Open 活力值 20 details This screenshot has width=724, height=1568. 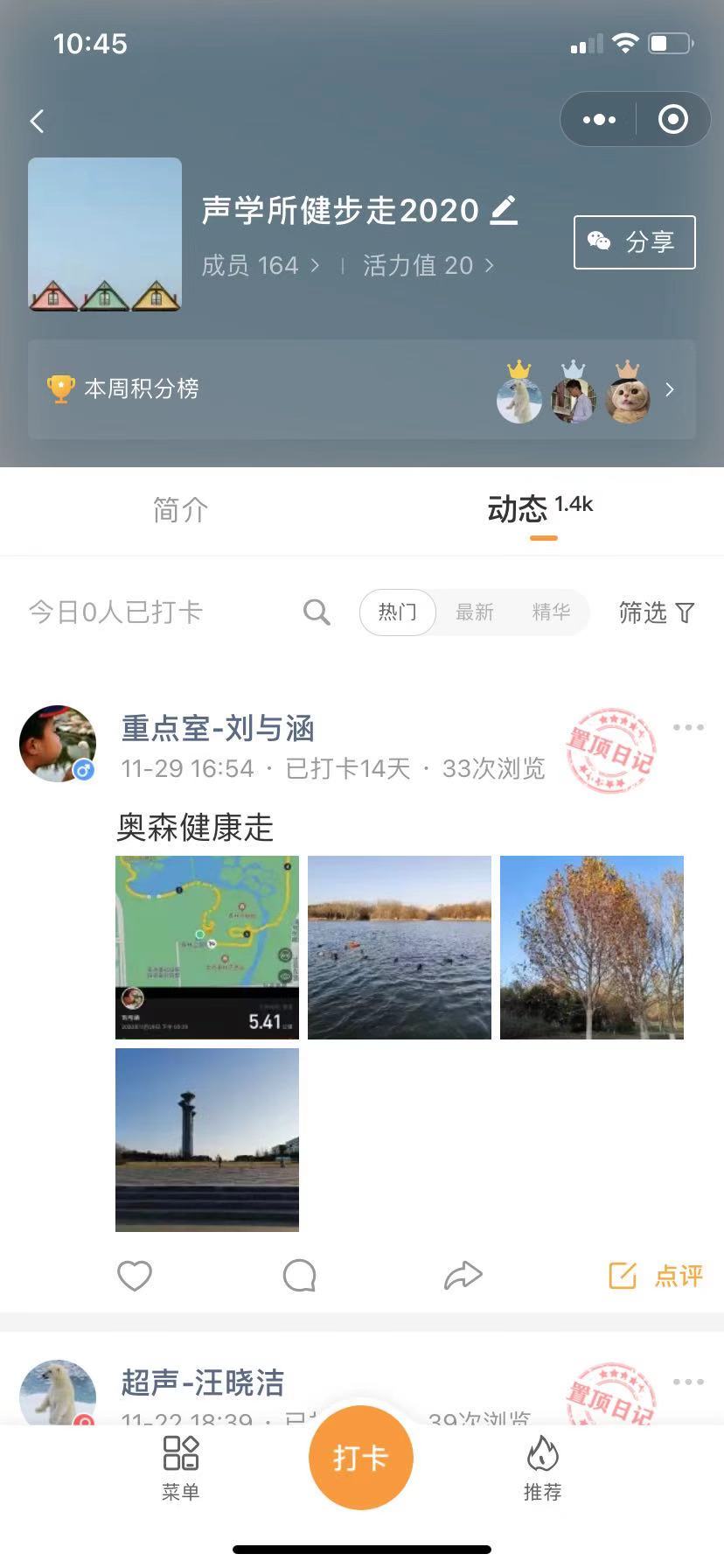click(428, 265)
